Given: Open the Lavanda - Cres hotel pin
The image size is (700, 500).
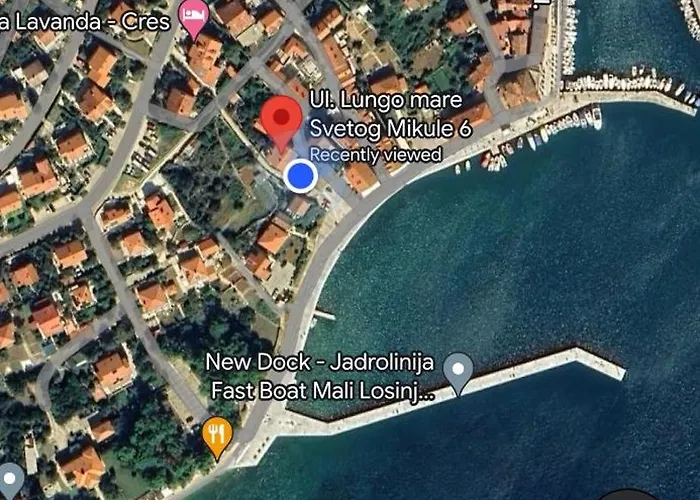Looking at the screenshot, I should click(193, 13).
